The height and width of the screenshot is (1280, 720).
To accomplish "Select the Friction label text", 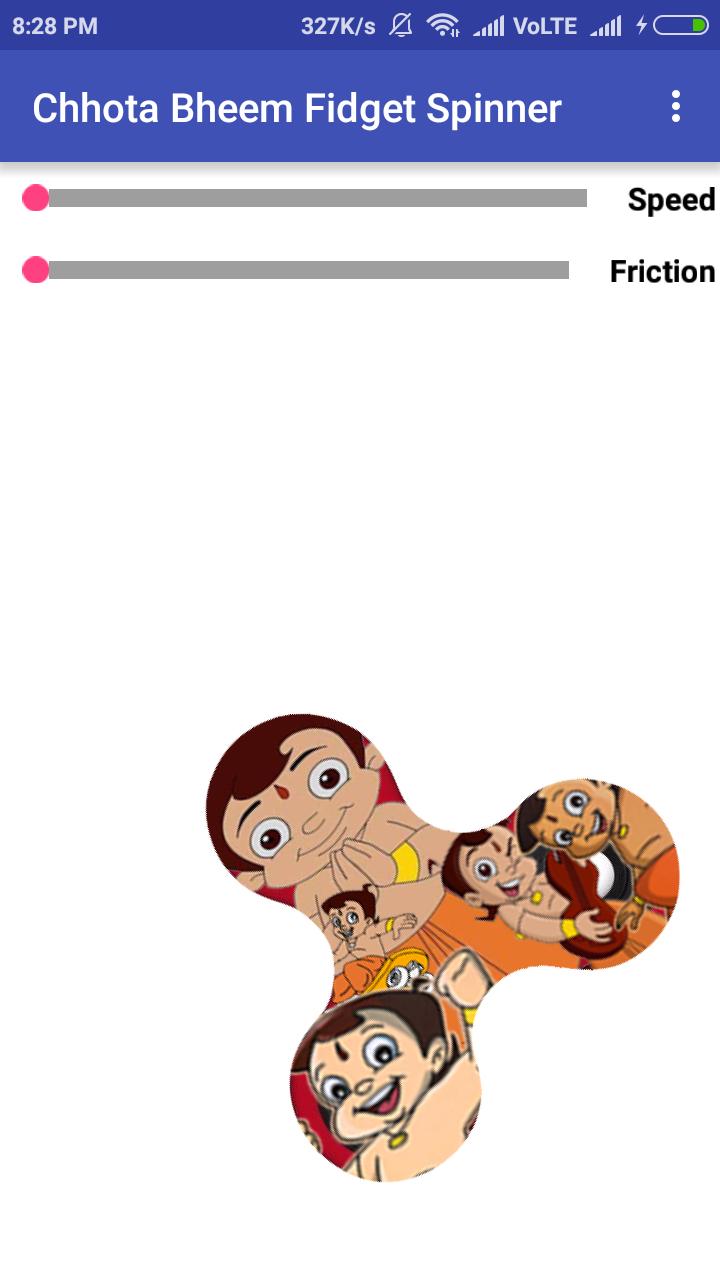I will [663, 271].
